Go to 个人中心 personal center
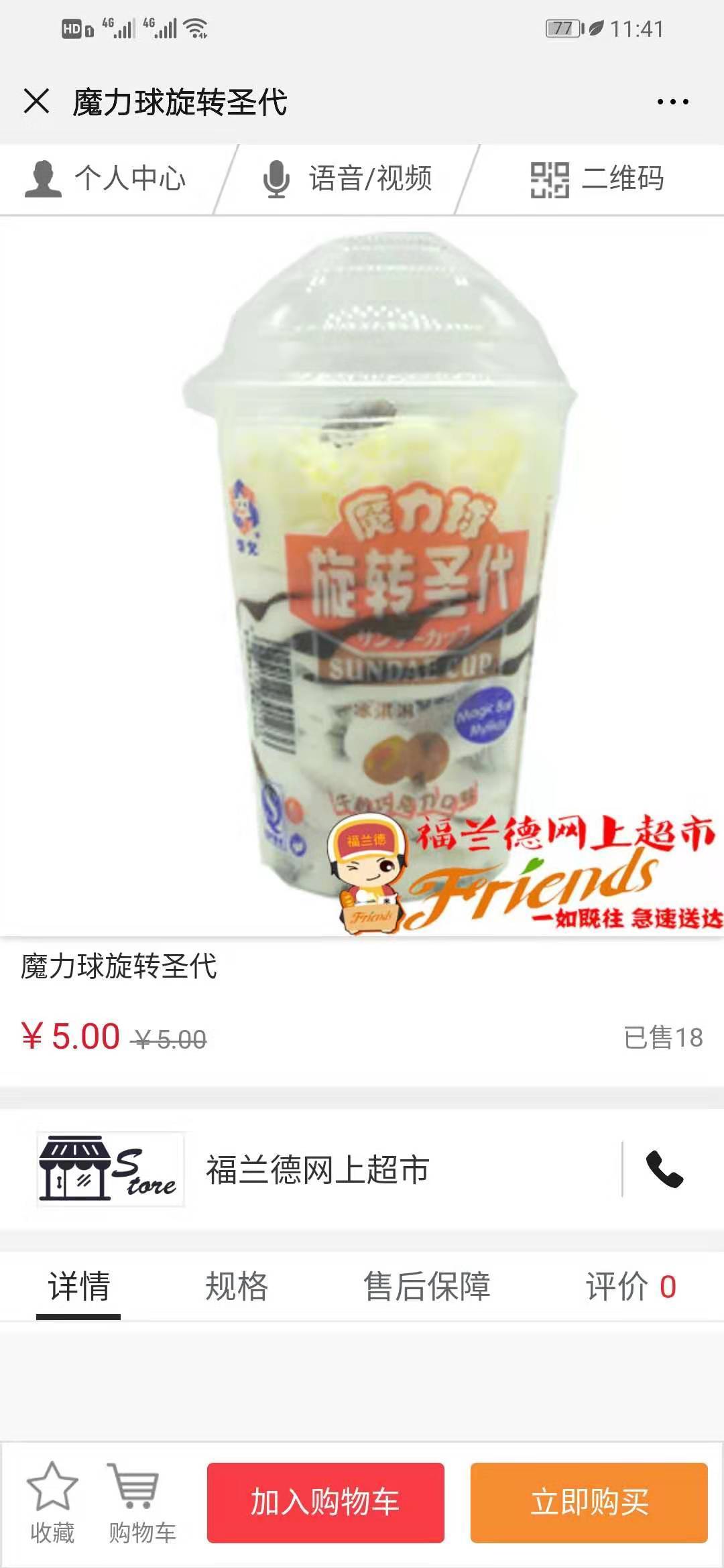 point(106,179)
